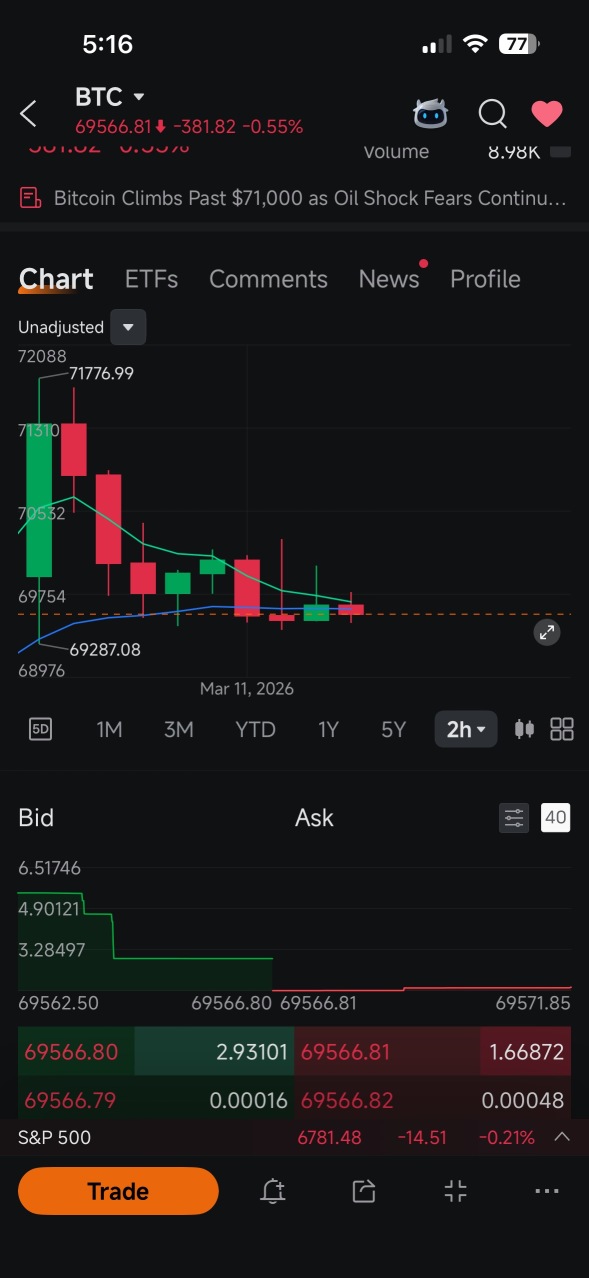
Task: Add a price alert with the bell
Action: coord(272,1191)
